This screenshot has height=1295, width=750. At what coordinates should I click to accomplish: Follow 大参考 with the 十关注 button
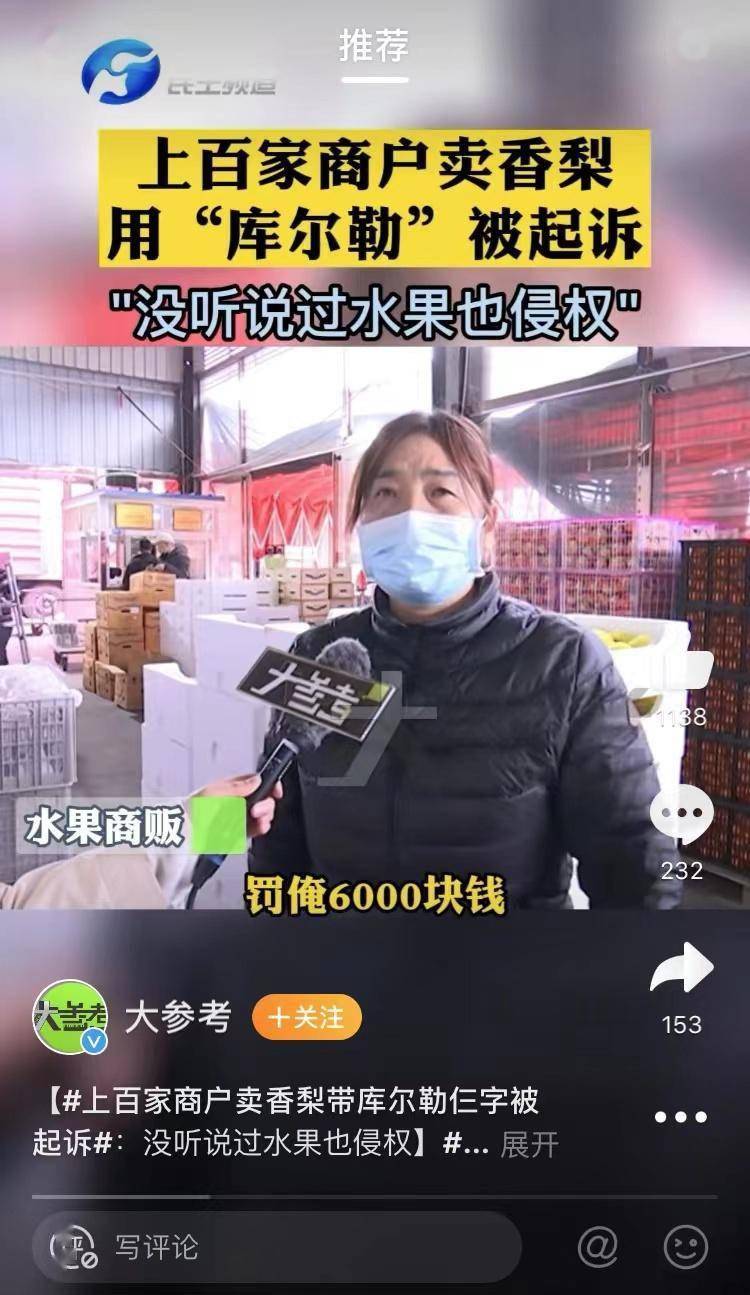pyautogui.click(x=306, y=1017)
